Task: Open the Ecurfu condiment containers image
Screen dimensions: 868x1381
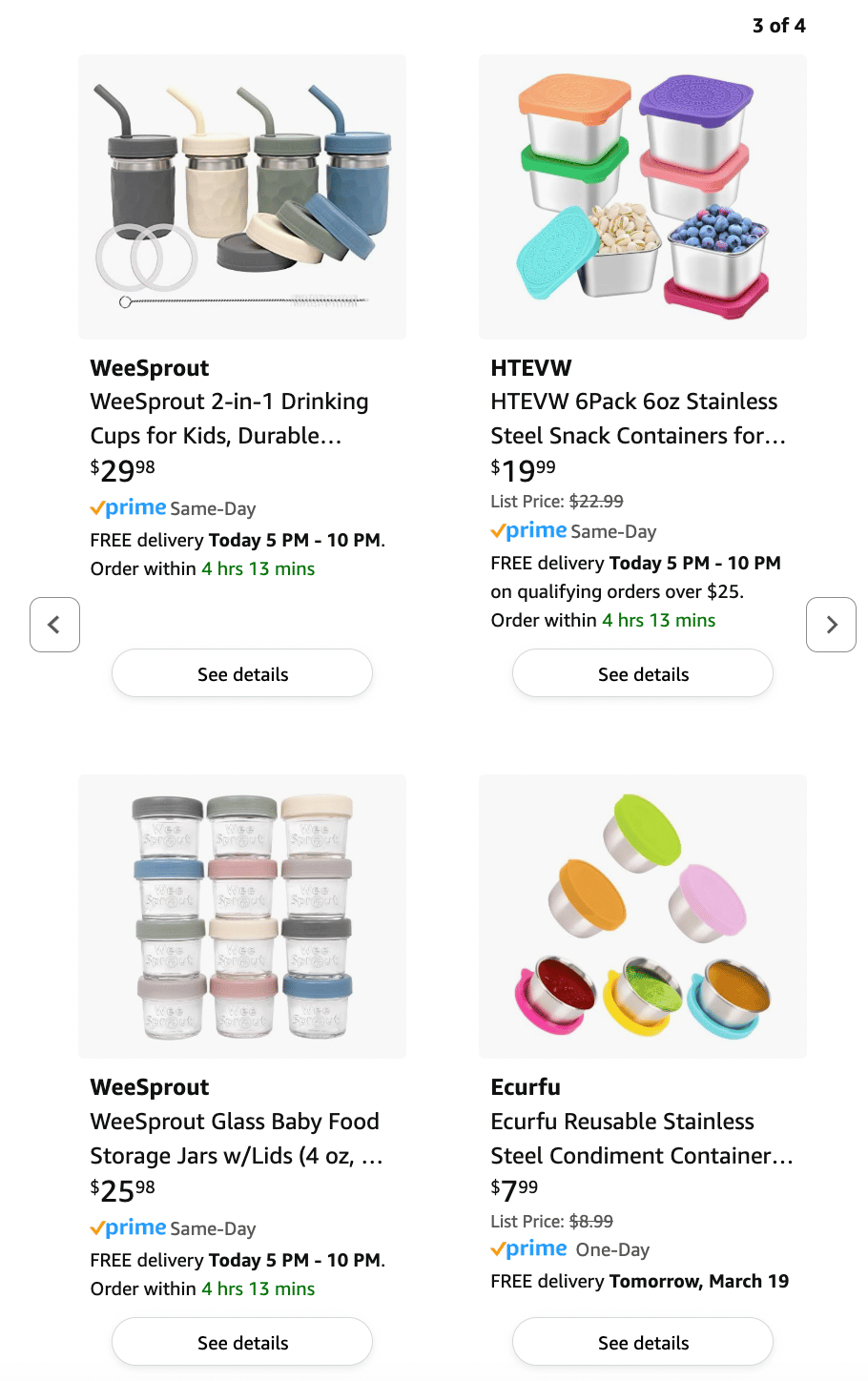Action: [x=643, y=917]
